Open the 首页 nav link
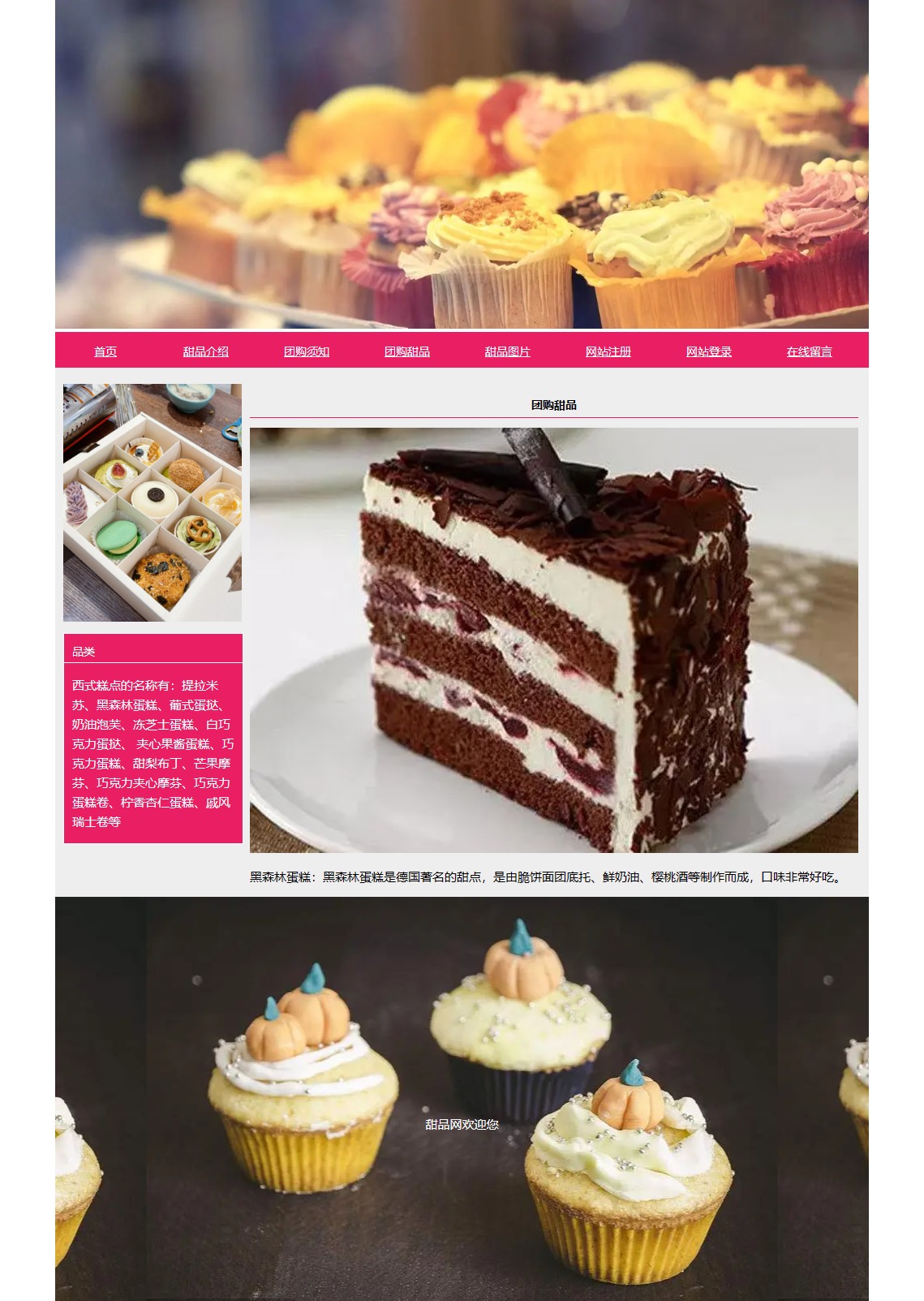The image size is (924, 1301). (x=105, y=351)
